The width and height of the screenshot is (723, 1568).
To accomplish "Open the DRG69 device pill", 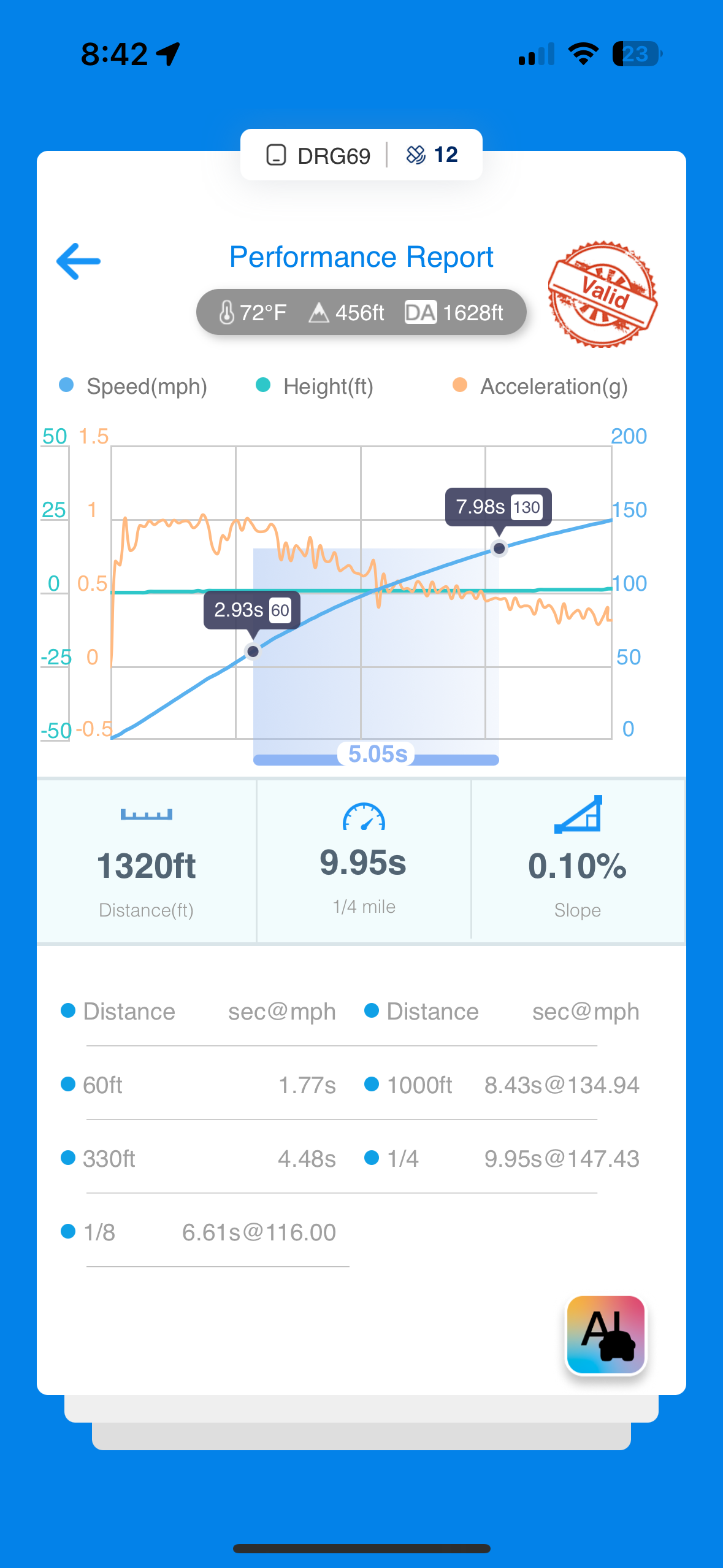I will (x=361, y=155).
